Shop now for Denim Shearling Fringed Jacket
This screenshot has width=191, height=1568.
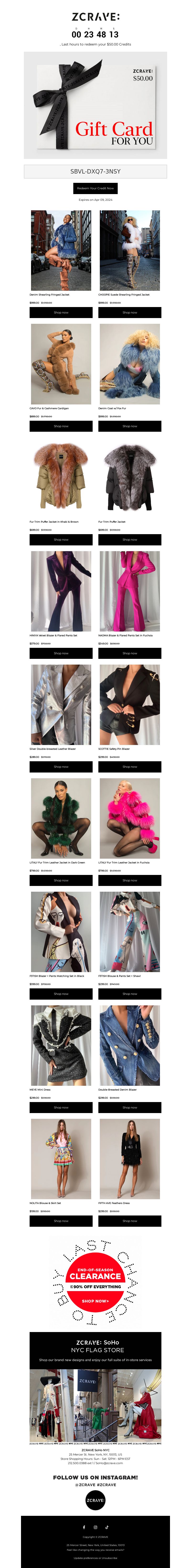[x=61, y=312]
